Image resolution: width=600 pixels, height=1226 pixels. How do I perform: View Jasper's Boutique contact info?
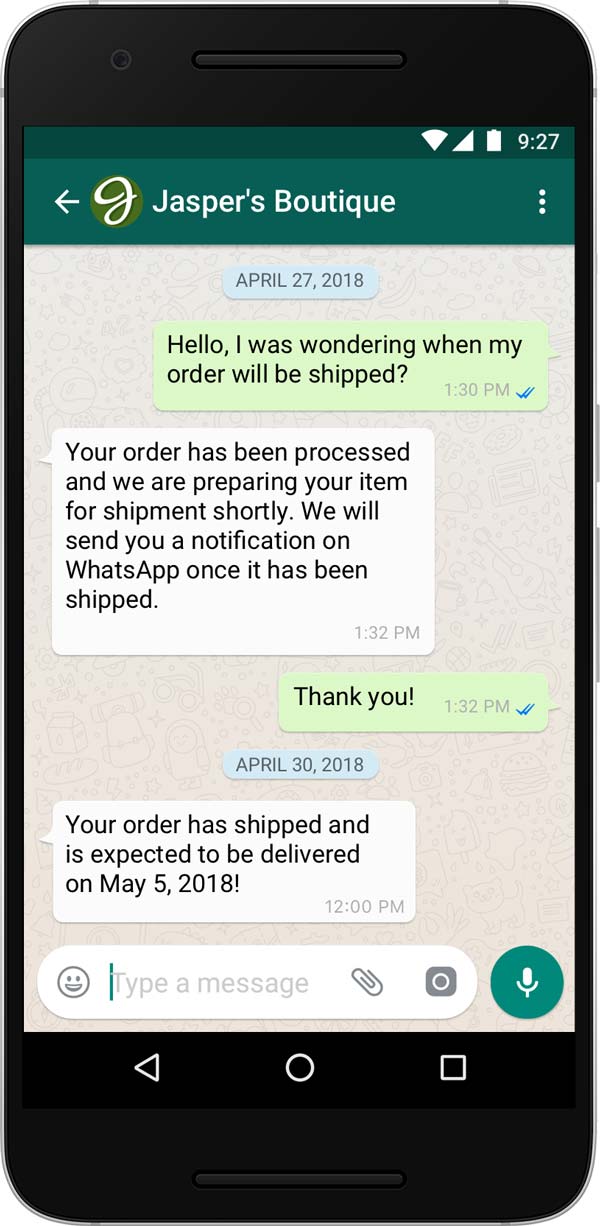tap(273, 202)
